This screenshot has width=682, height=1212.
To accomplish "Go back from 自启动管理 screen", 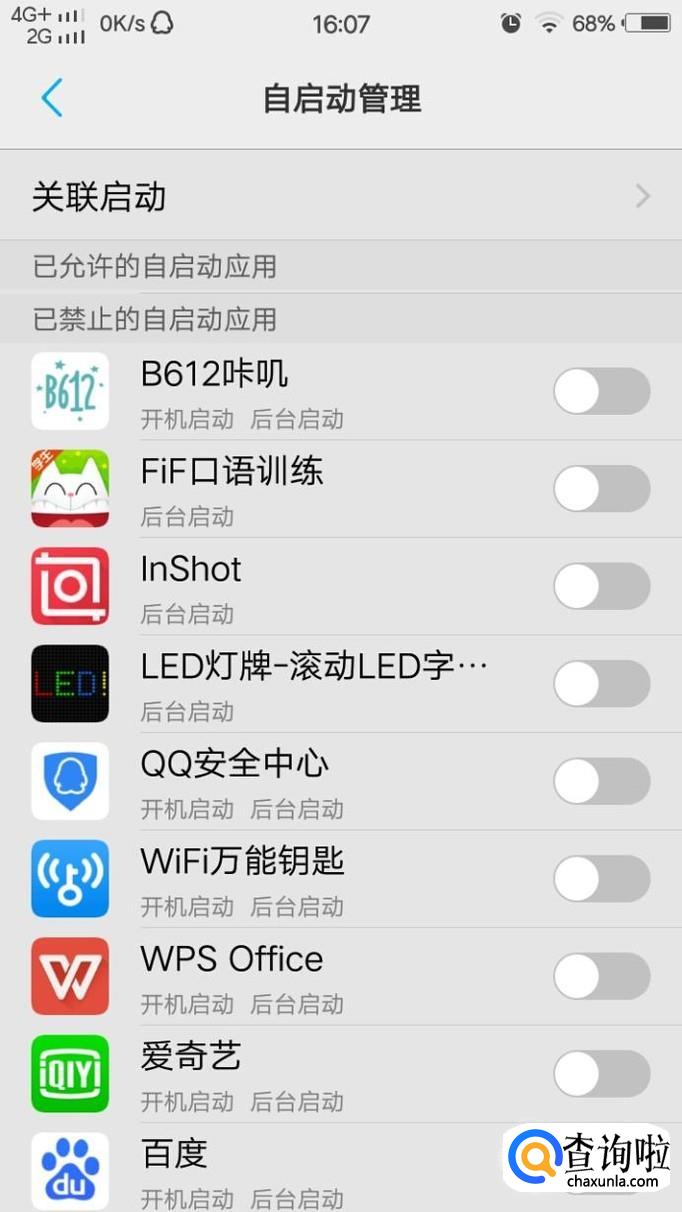I will click(x=52, y=98).
